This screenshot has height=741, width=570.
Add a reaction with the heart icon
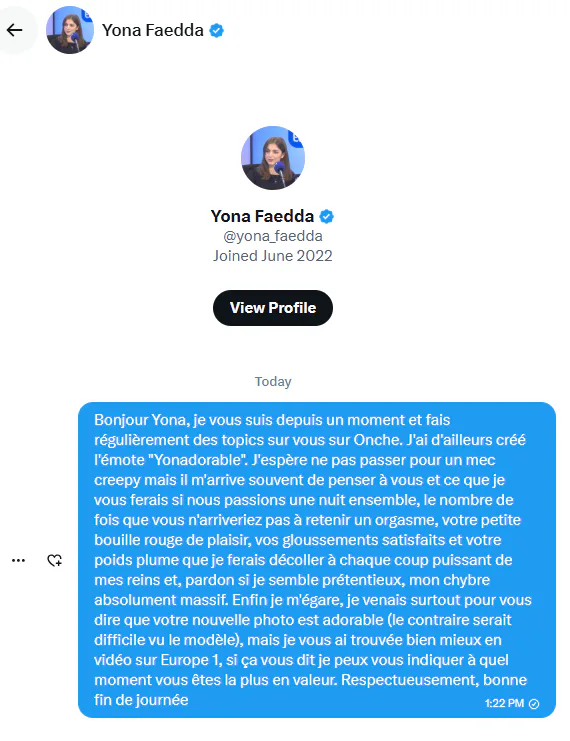(55, 560)
